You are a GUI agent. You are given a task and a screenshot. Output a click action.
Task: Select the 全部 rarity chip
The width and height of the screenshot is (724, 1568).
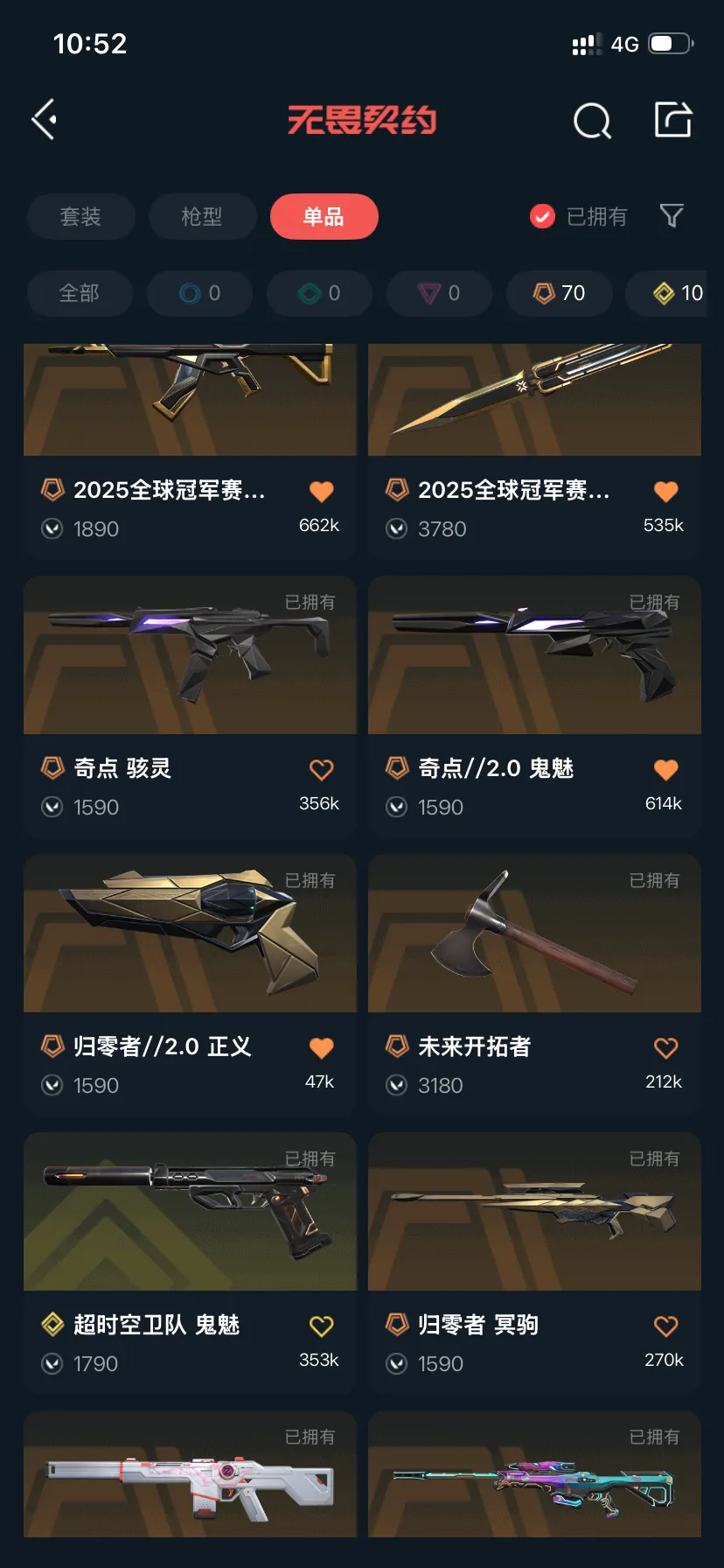80,293
